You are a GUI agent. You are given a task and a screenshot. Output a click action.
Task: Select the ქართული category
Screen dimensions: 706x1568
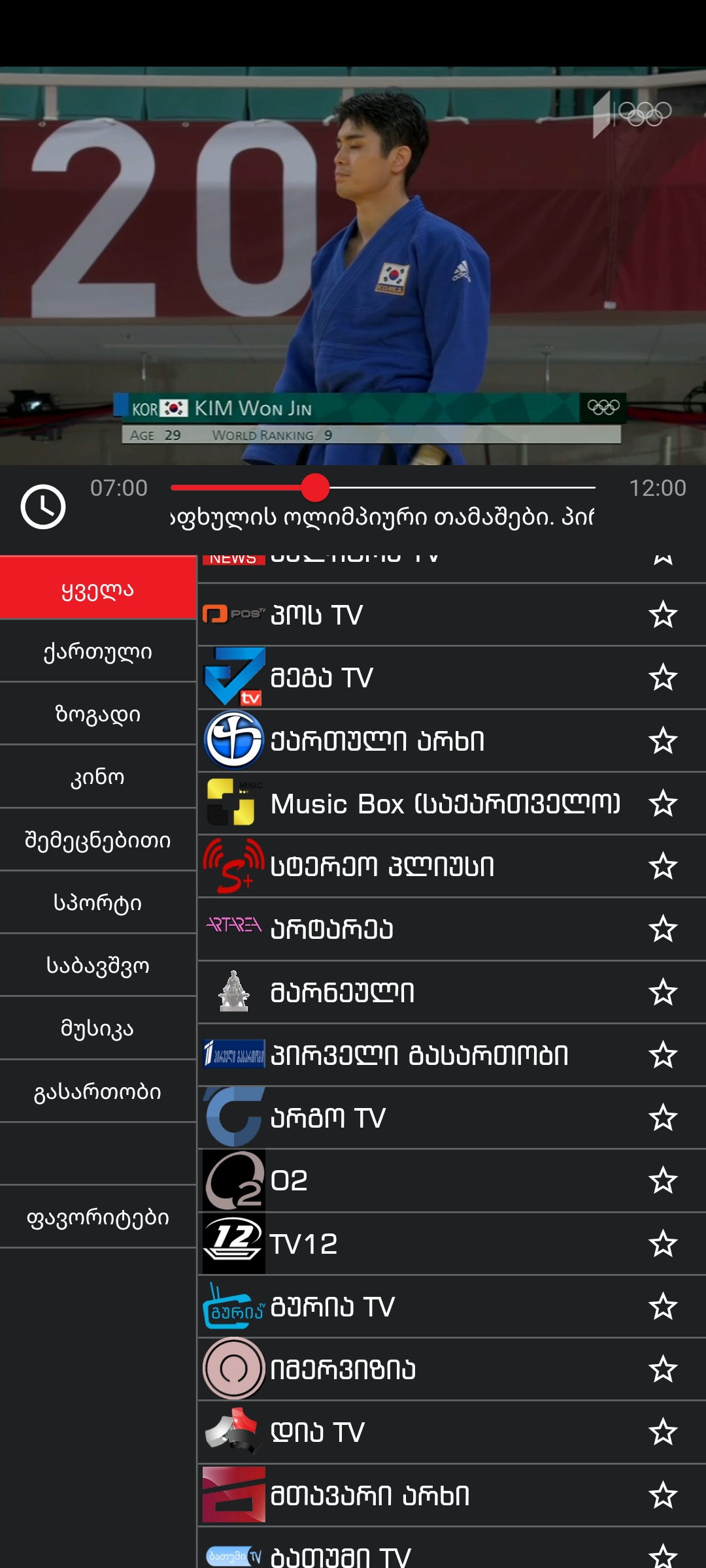(98, 651)
